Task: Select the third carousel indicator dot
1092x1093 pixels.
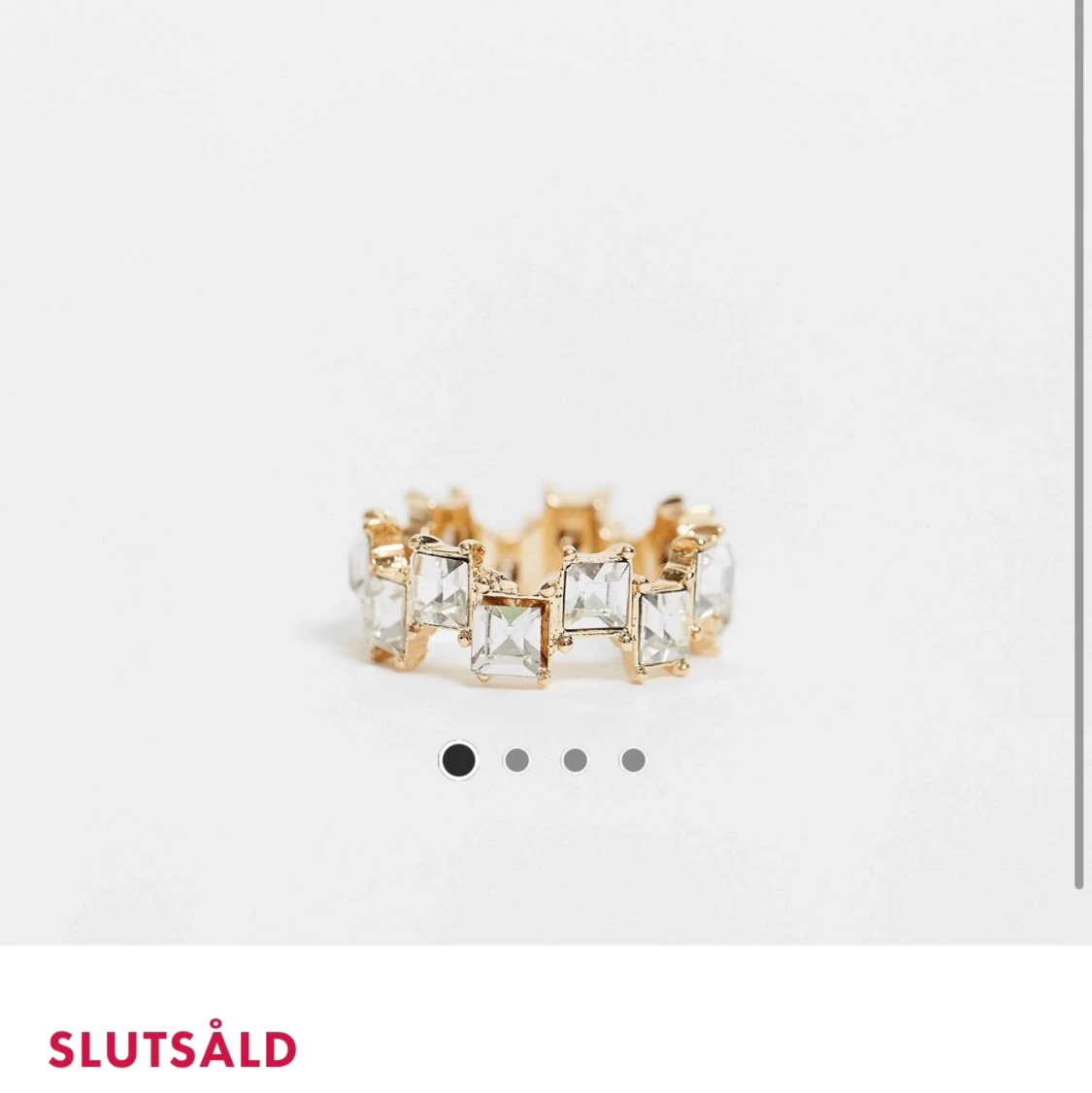Action: pos(575,760)
